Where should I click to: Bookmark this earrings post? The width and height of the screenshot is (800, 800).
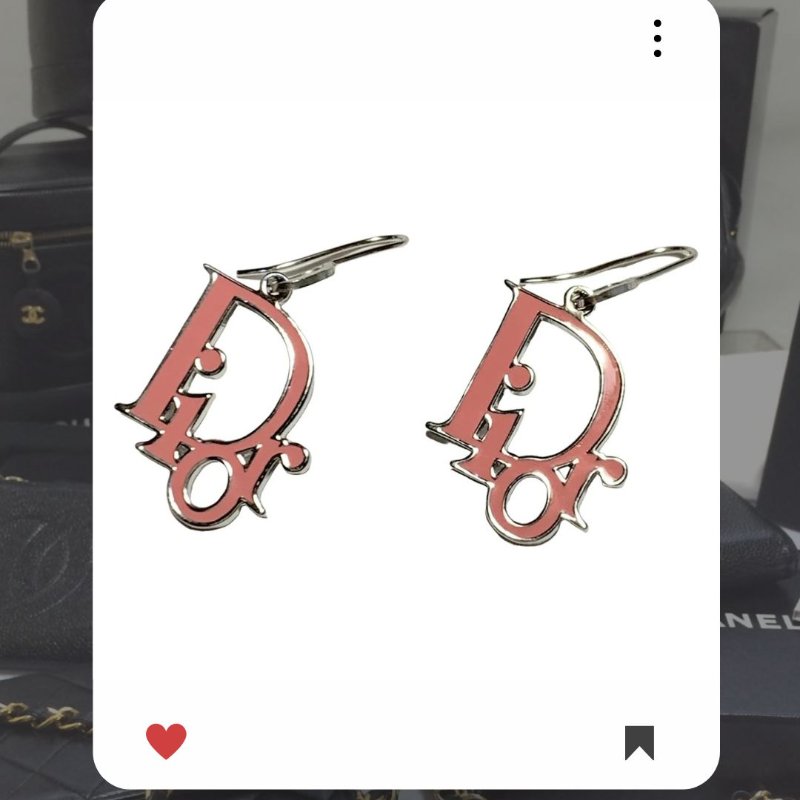[639, 742]
